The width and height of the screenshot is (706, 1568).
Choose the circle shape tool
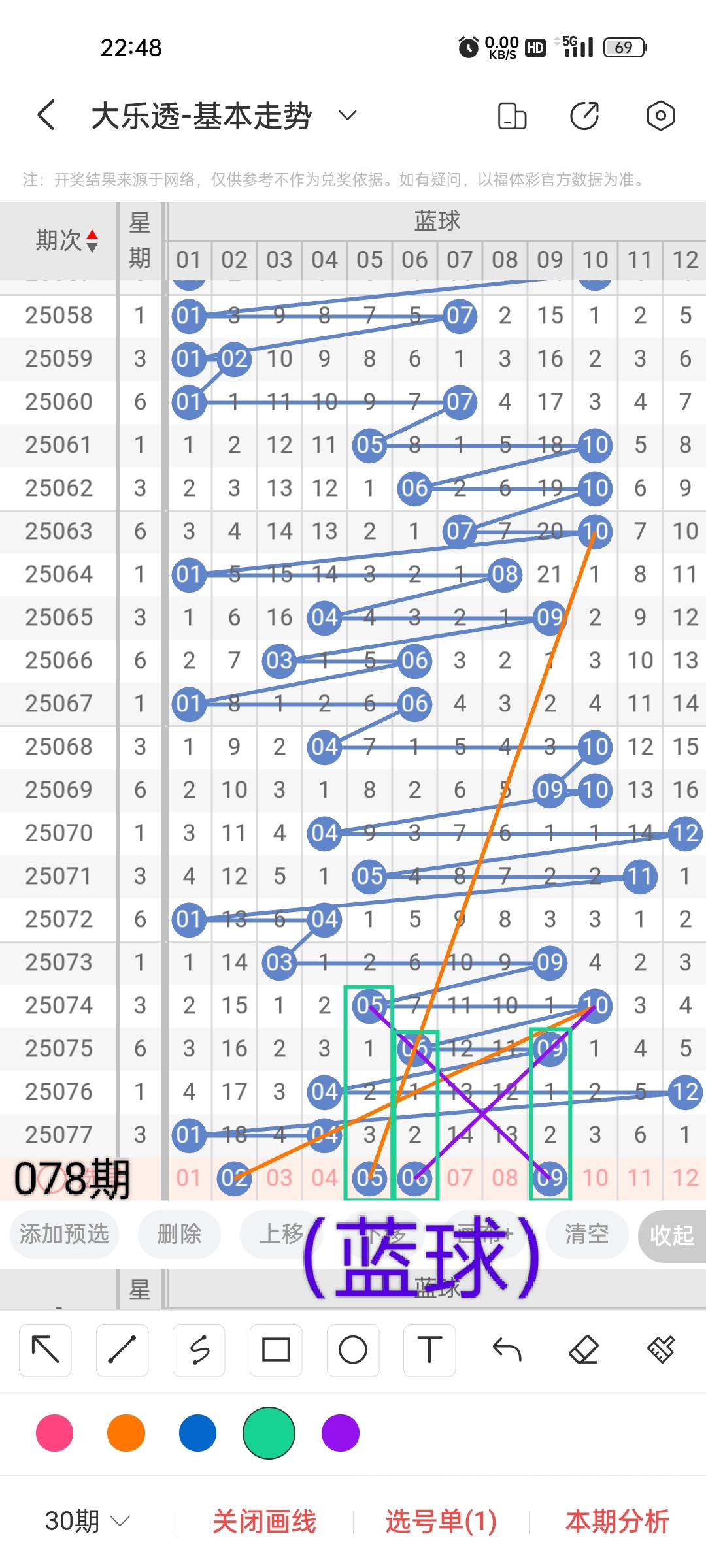point(353,1350)
